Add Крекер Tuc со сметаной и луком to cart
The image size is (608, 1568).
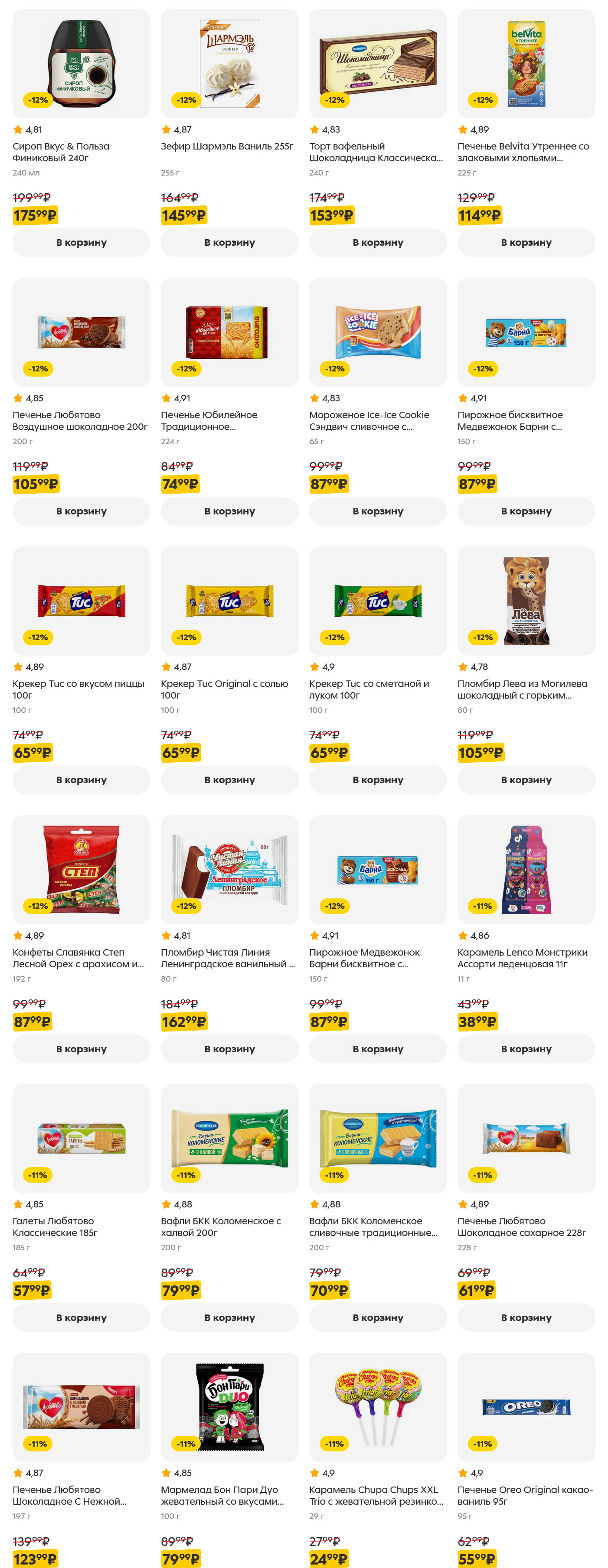(377, 779)
